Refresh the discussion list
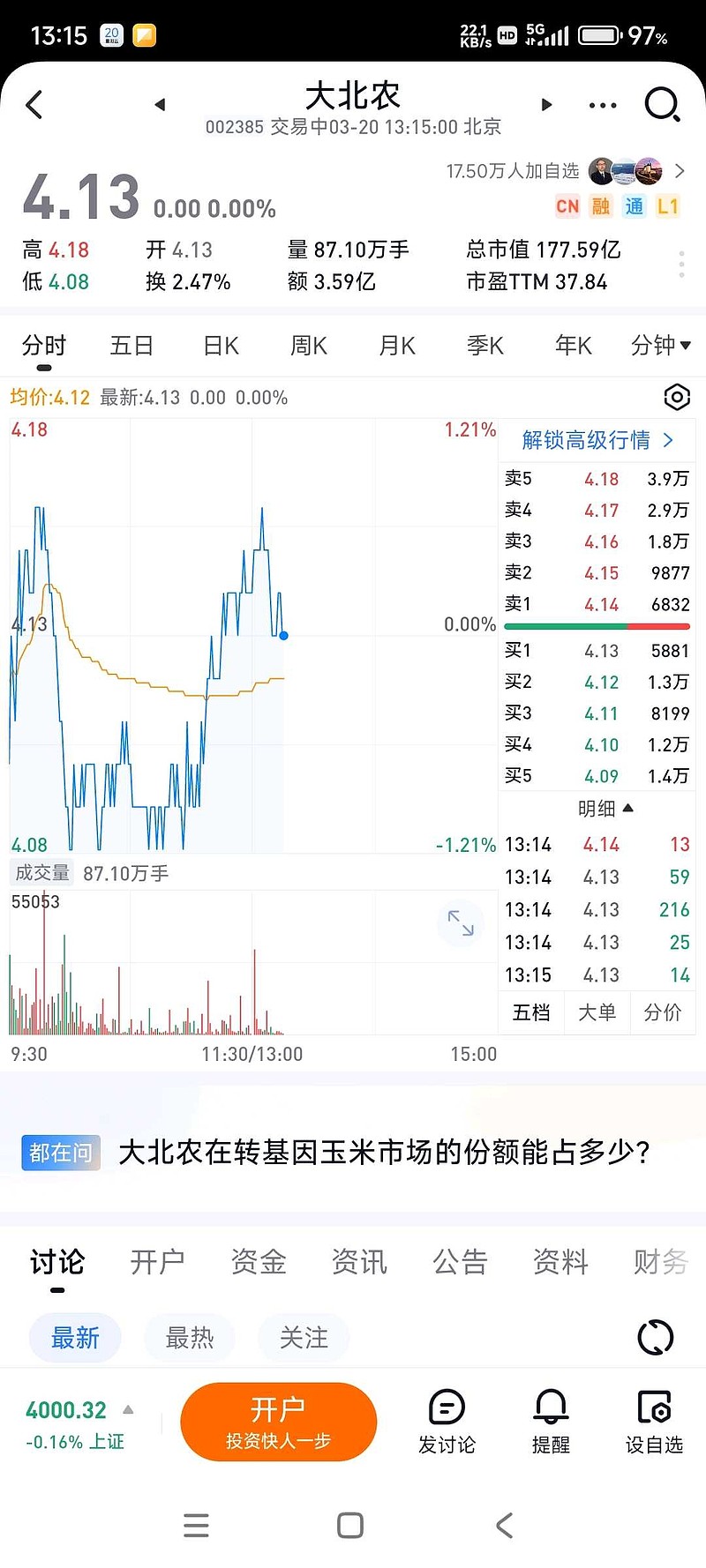The height and width of the screenshot is (1568, 706). (x=655, y=1338)
